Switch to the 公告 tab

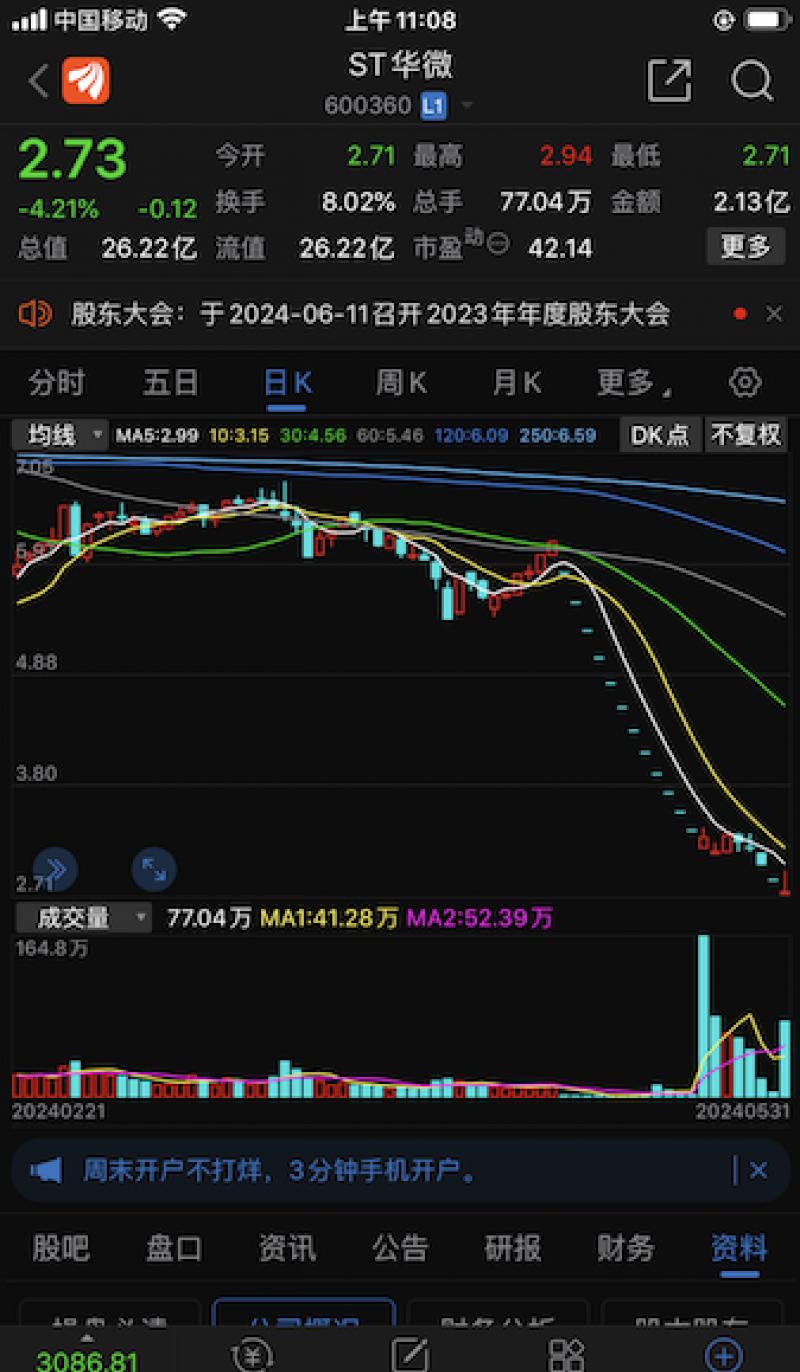pos(400,1247)
